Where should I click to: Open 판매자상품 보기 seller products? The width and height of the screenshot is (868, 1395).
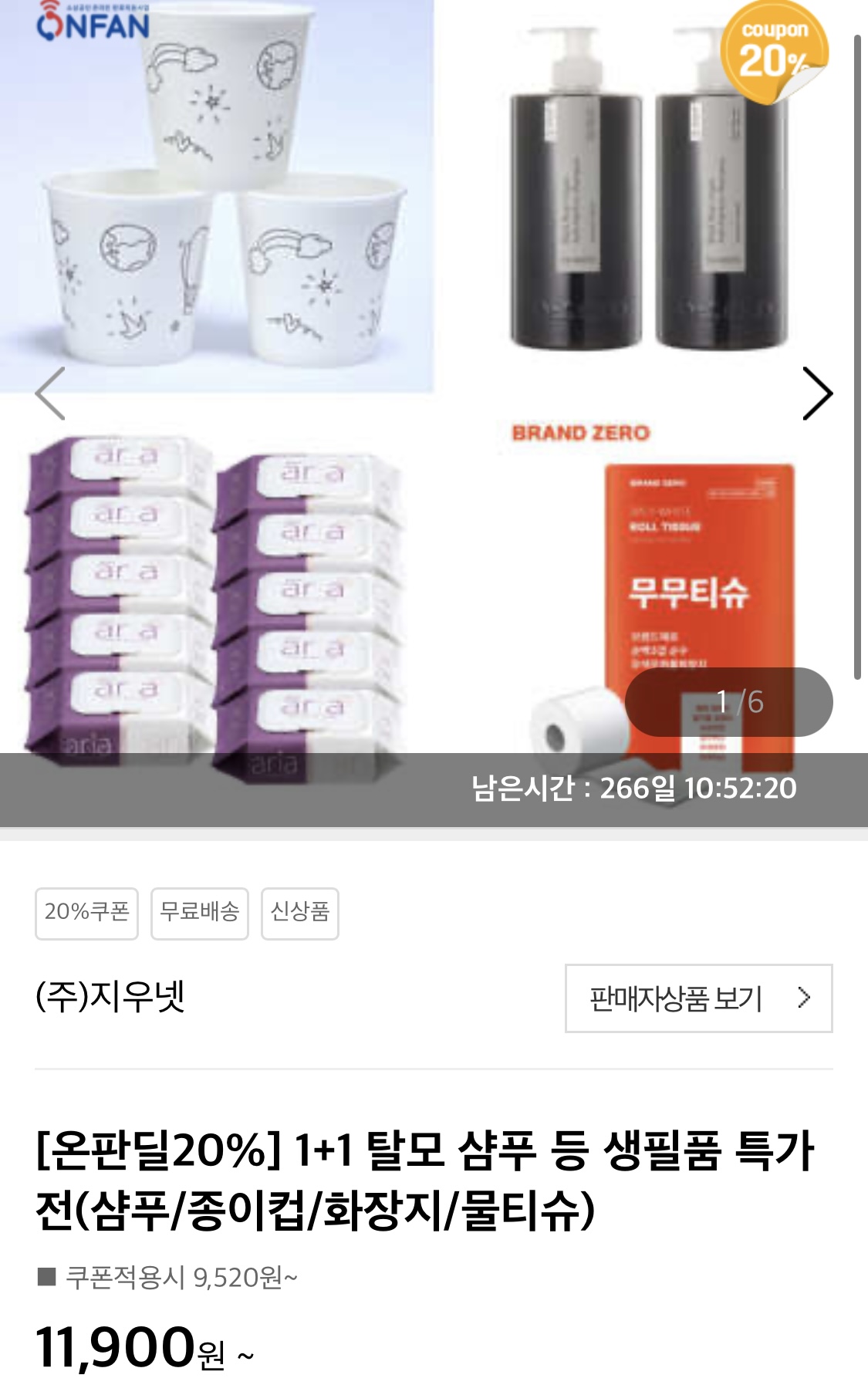pyautogui.click(x=698, y=998)
